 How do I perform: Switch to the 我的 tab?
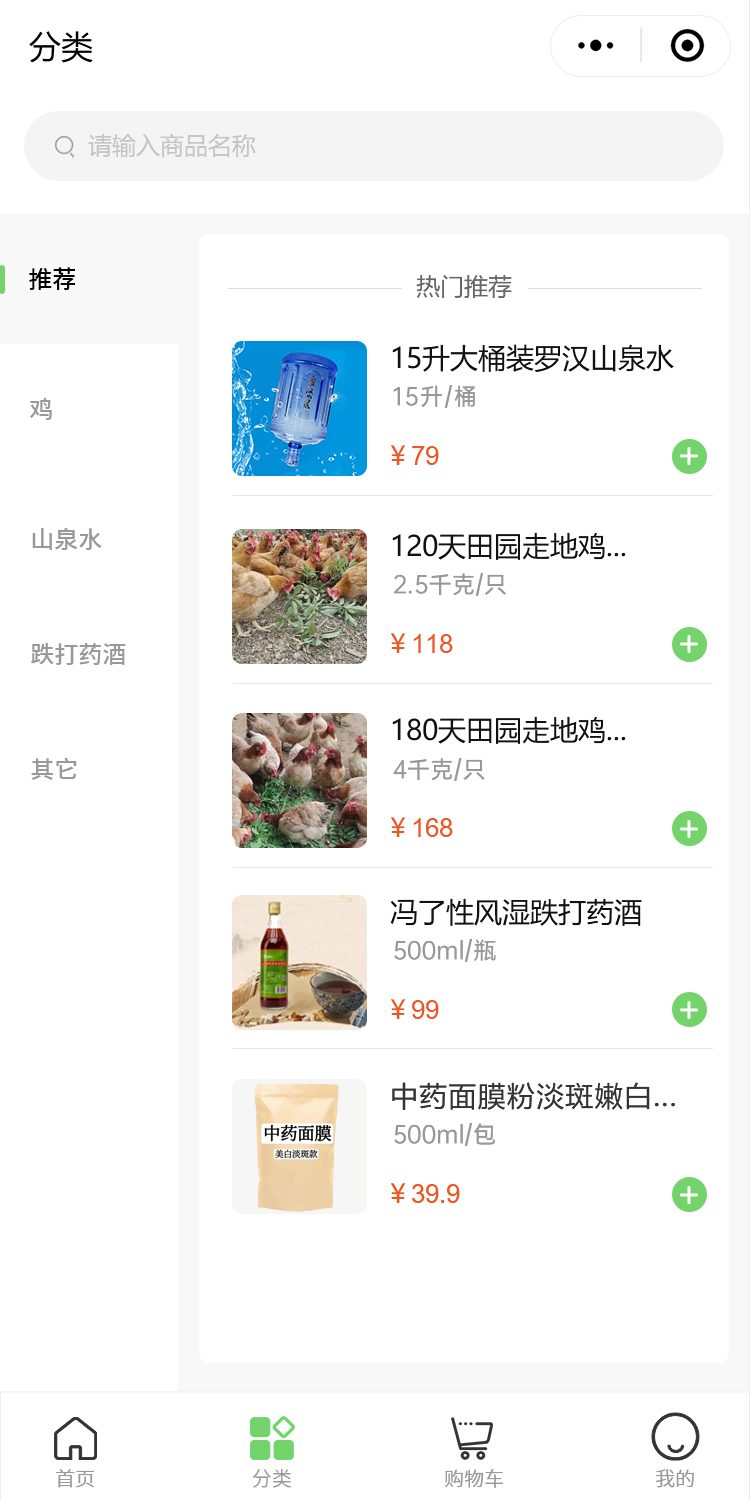click(x=675, y=1452)
